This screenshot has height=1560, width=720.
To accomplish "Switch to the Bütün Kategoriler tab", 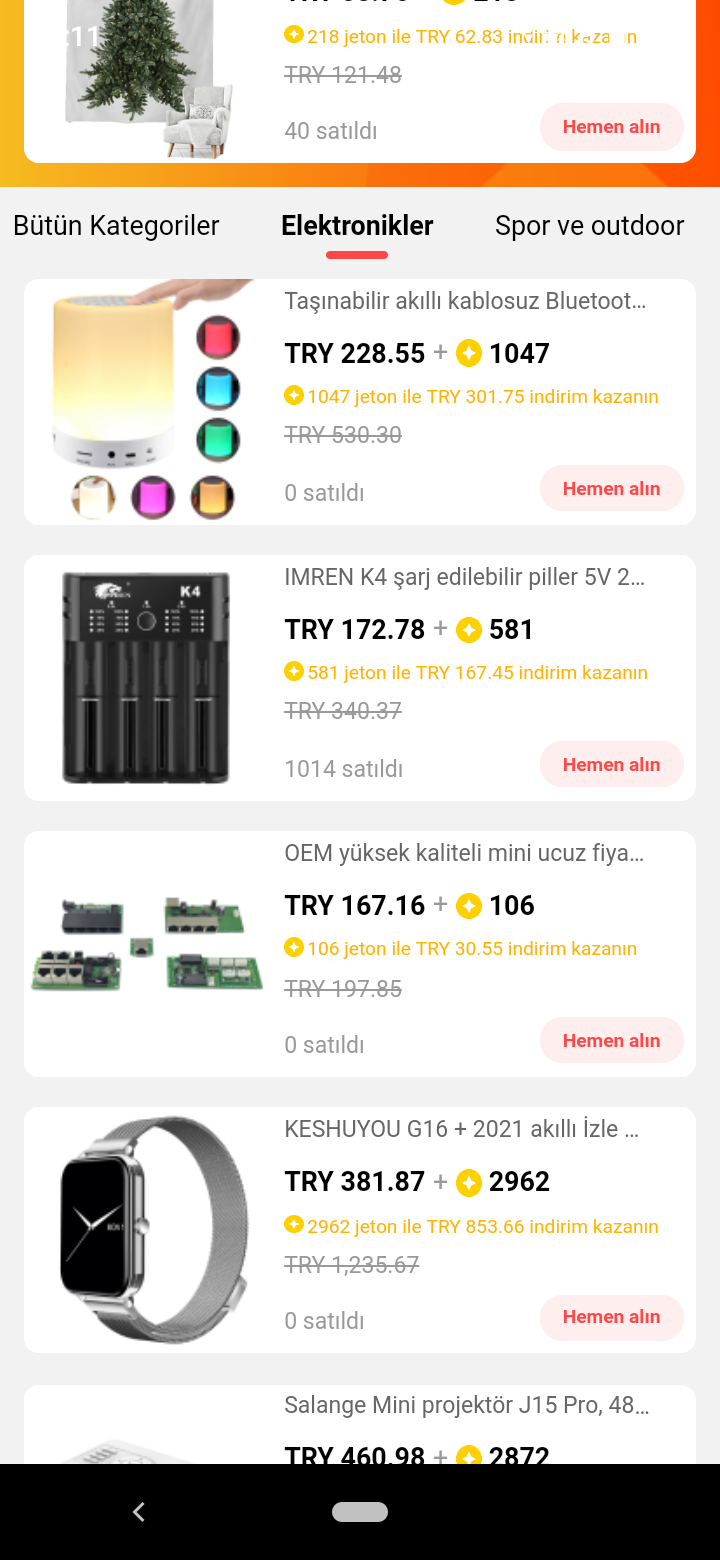I will (116, 226).
